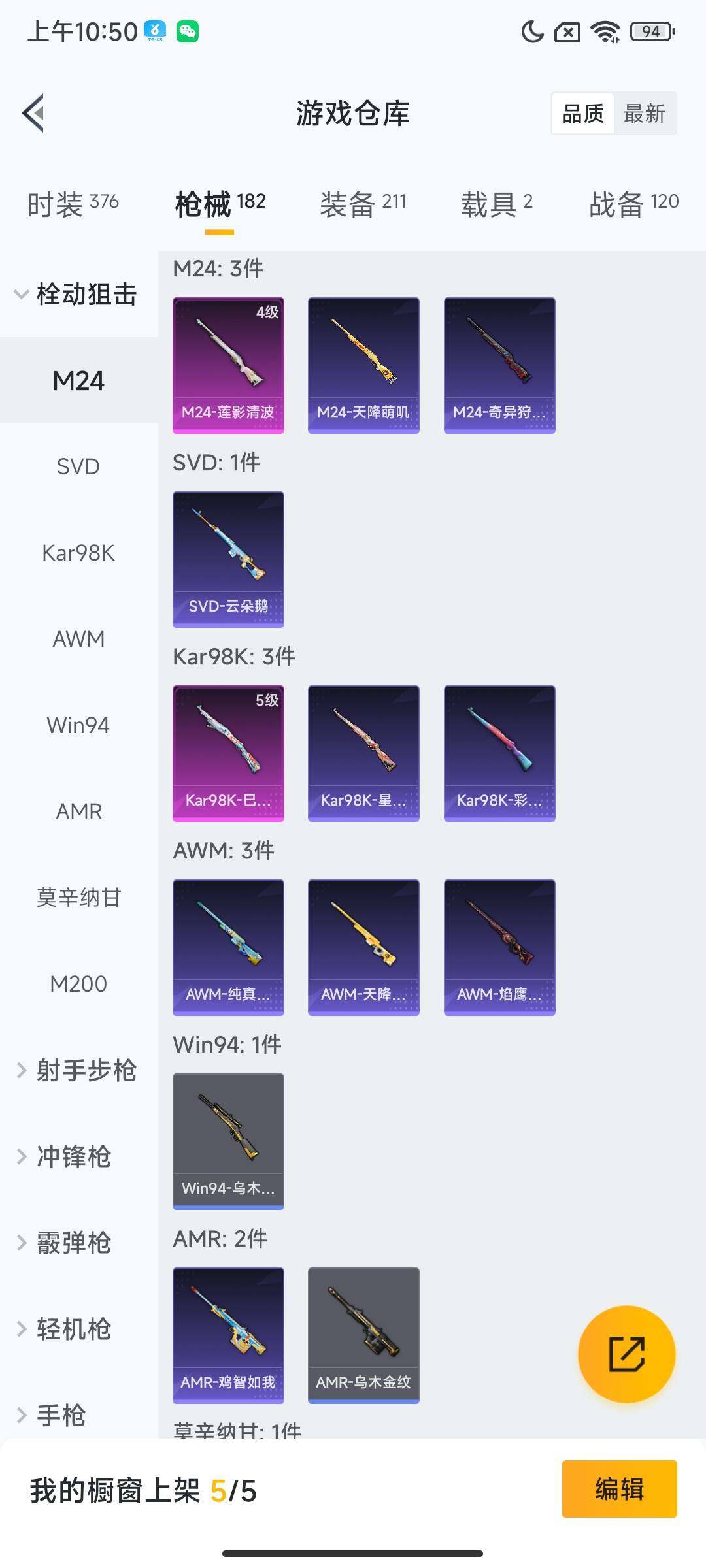Select the AWM-天降 golden sniper skin

click(363, 946)
